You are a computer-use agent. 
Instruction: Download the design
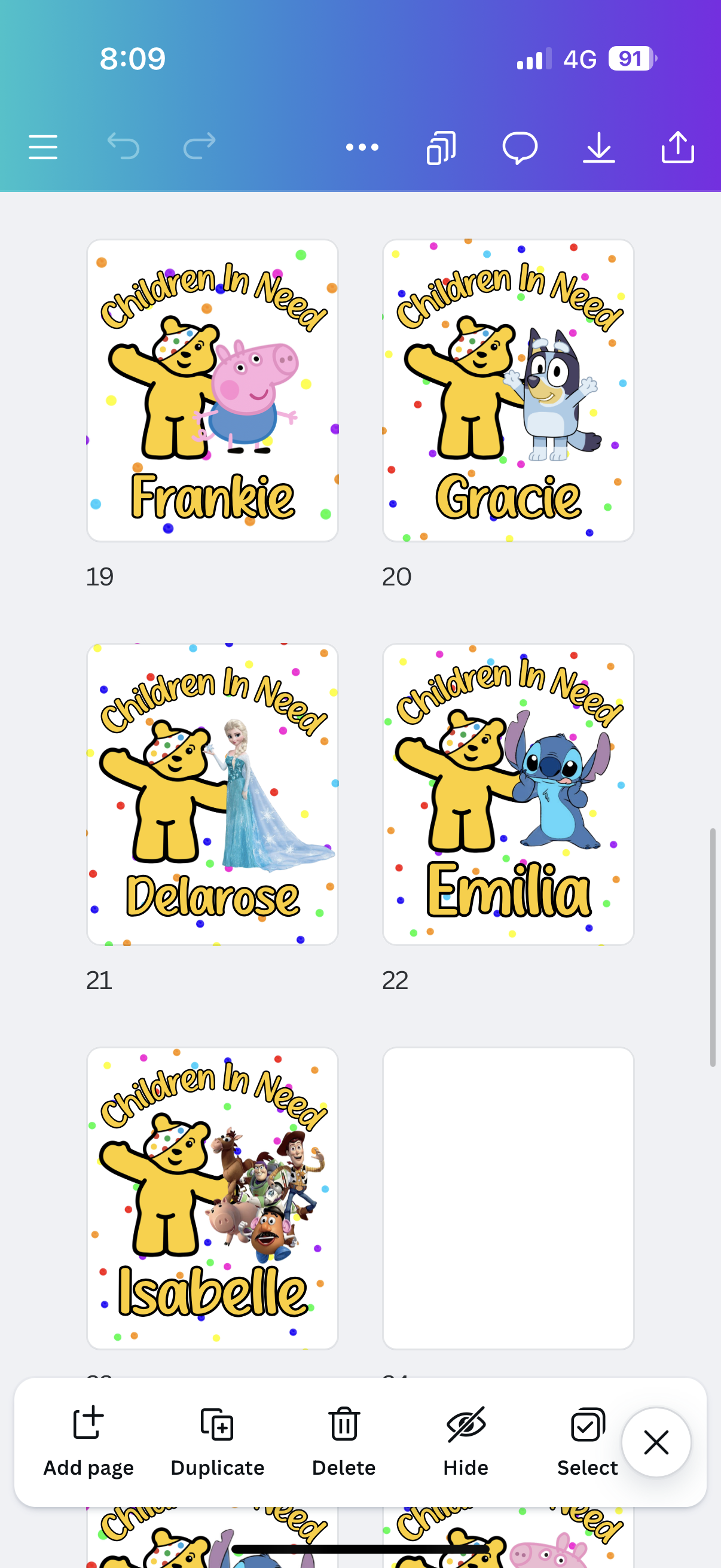[598, 148]
